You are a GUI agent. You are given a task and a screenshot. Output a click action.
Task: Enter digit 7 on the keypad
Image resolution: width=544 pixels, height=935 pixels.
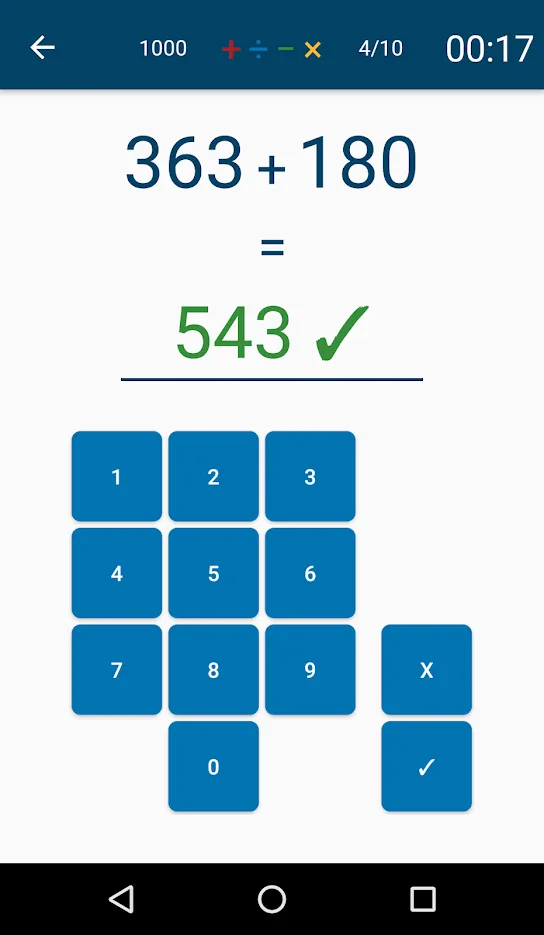tap(117, 670)
